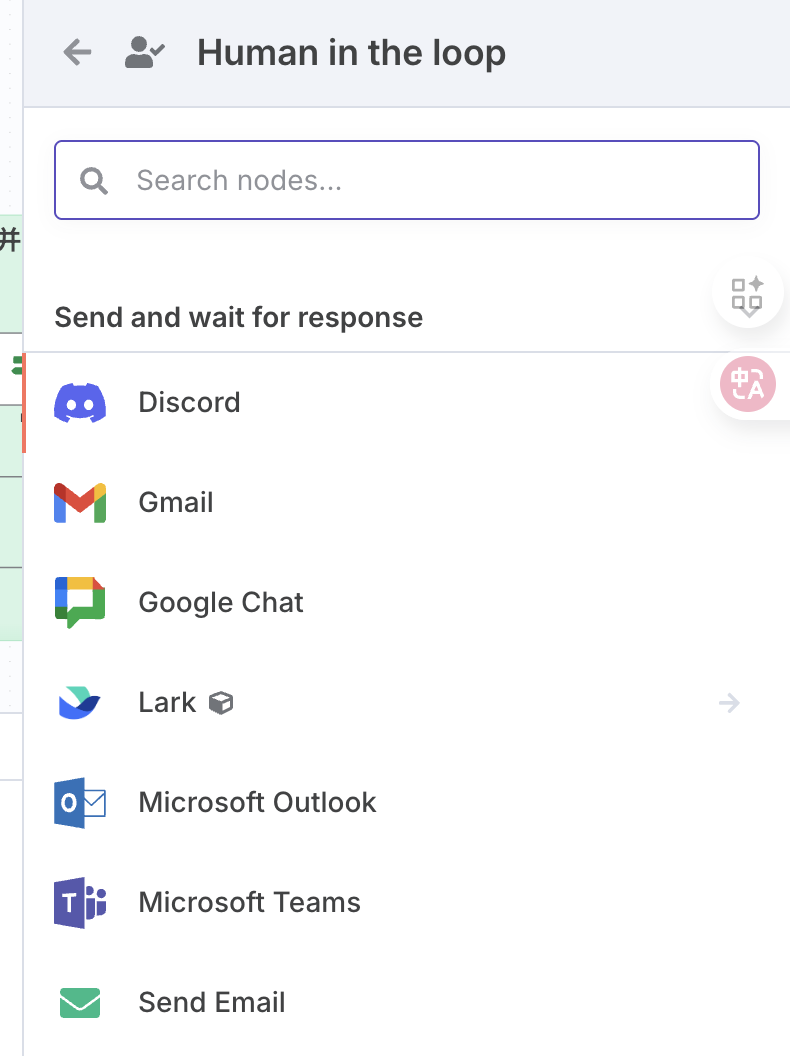Select the Discord node
Image resolution: width=790 pixels, height=1056 pixels.
click(189, 402)
